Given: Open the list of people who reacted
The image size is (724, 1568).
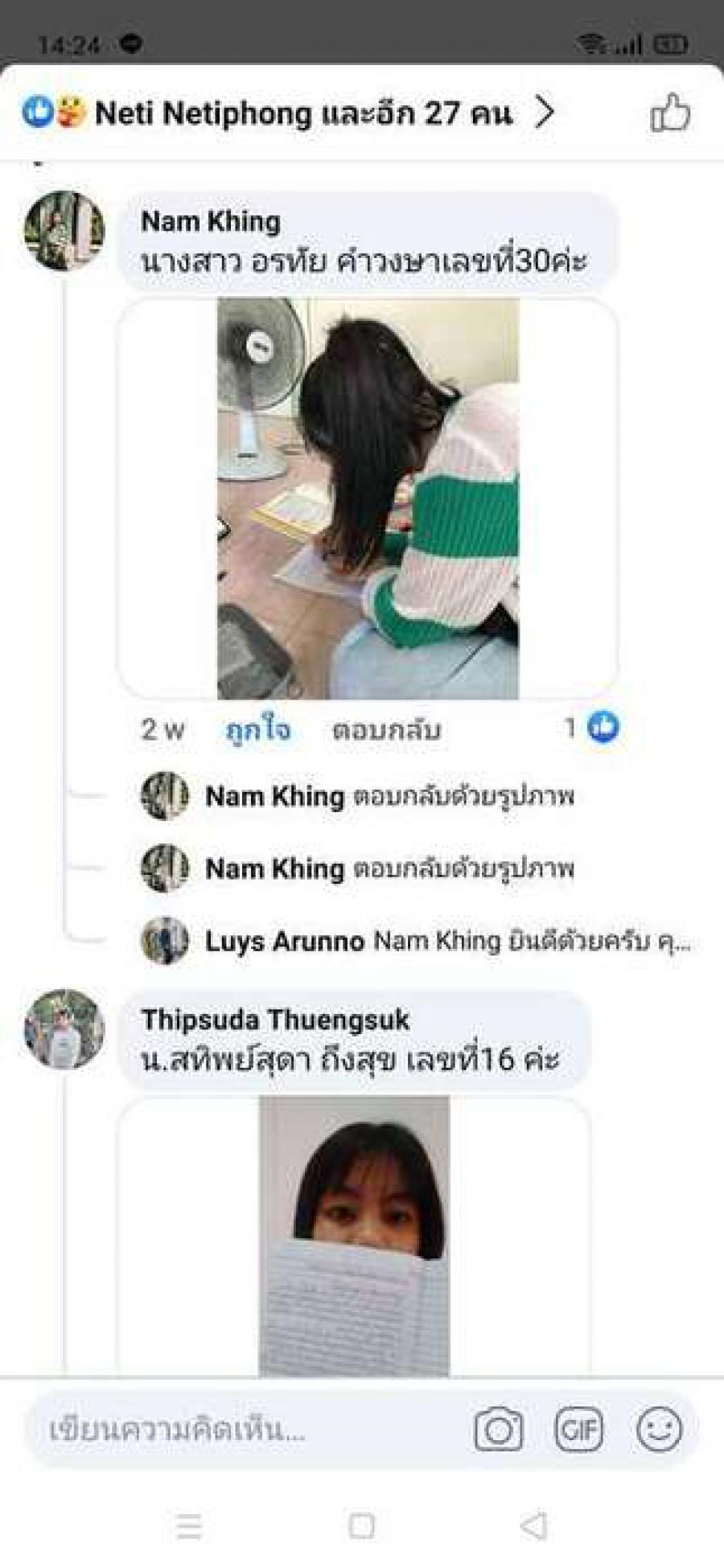Looking at the screenshot, I should [290, 113].
